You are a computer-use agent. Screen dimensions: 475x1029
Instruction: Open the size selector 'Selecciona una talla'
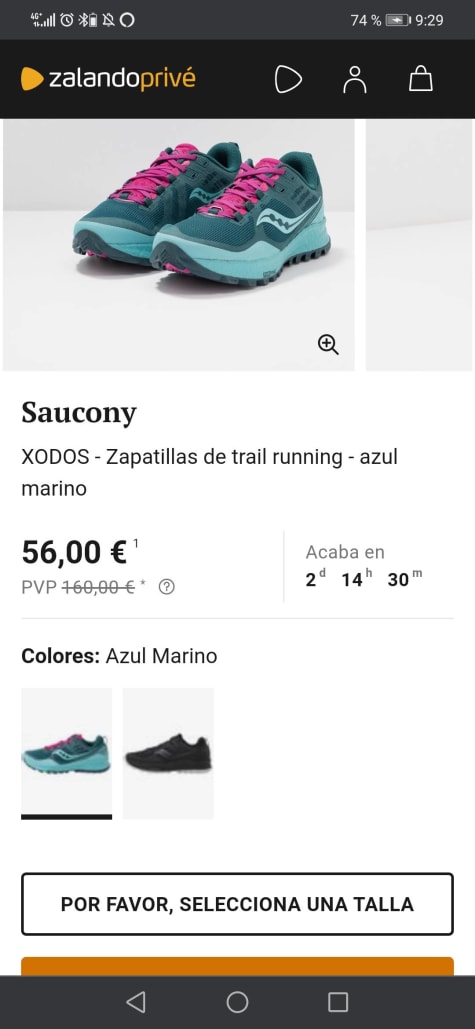(x=238, y=904)
